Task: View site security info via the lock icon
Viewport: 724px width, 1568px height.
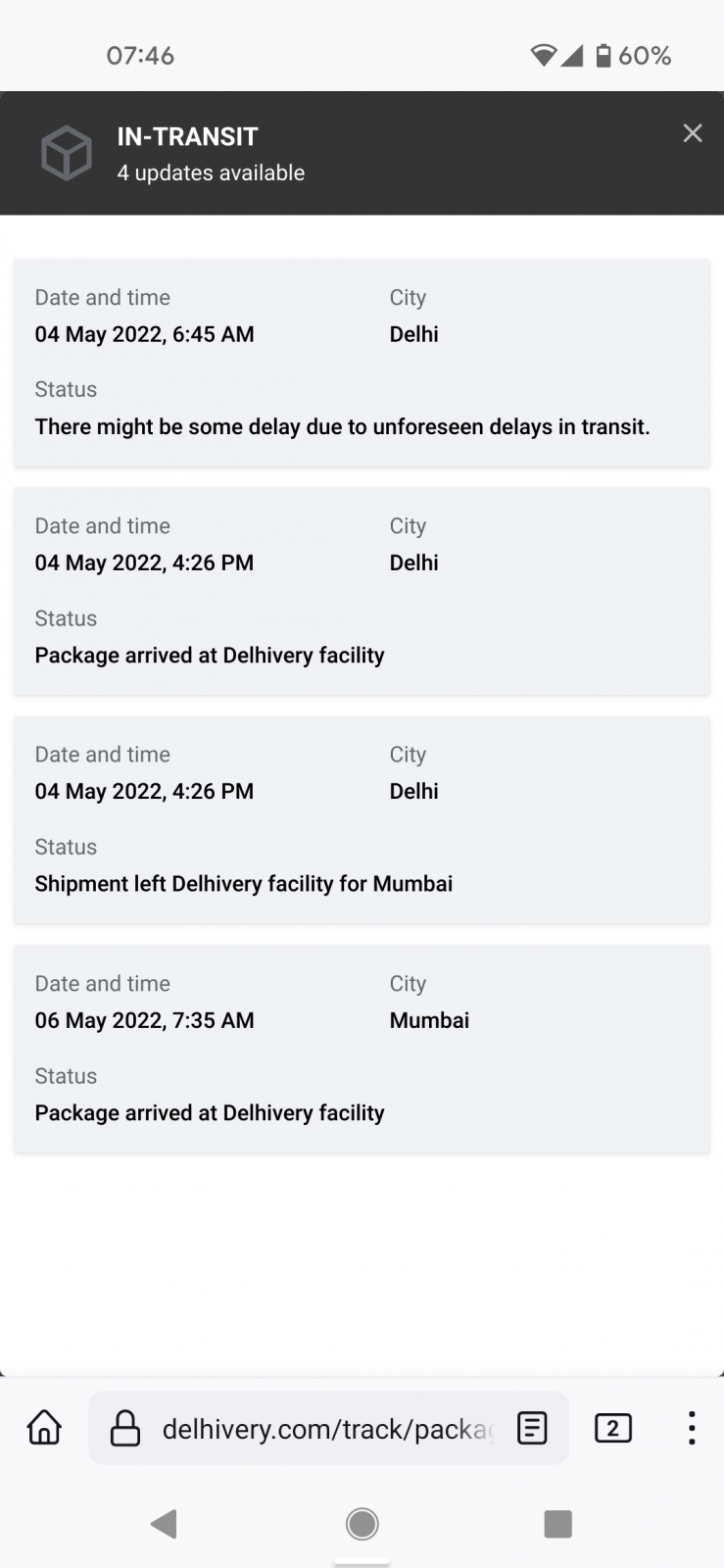Action: (x=125, y=1428)
